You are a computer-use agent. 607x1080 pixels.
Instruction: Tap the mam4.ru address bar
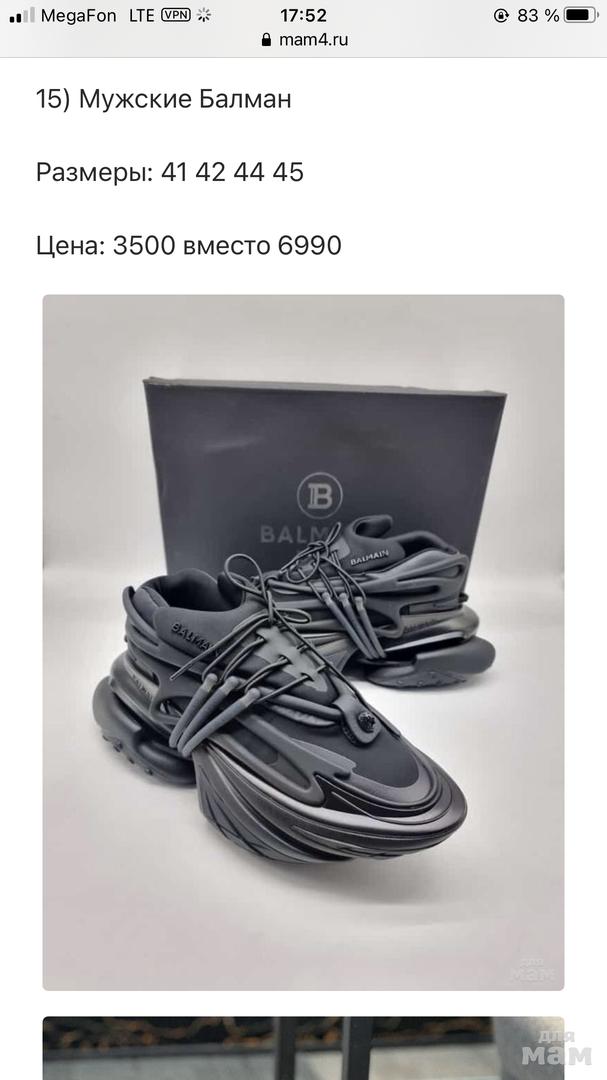(x=304, y=41)
